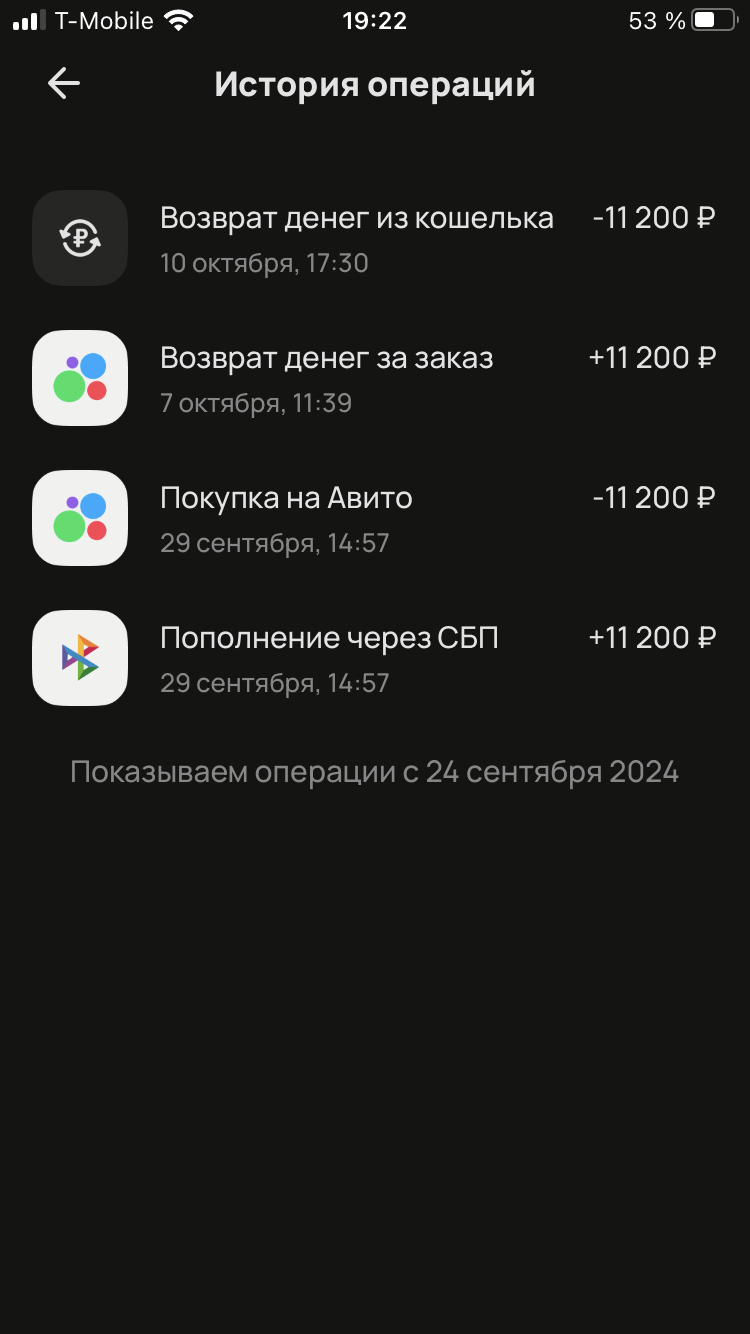Open the 'Возврат денег за заказ' operation

coord(375,378)
